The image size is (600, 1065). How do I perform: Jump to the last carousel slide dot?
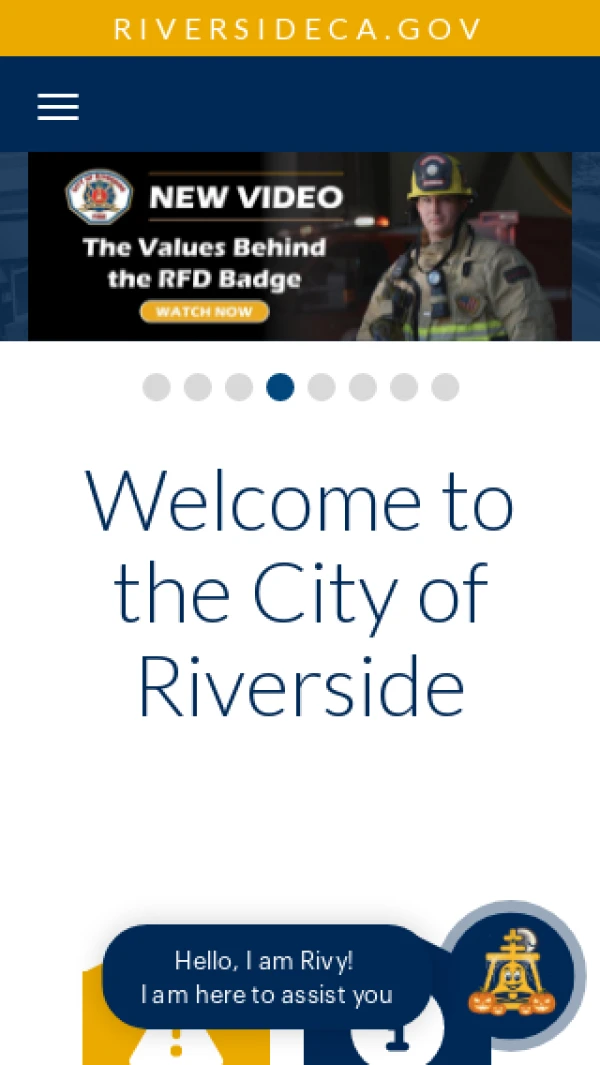(445, 387)
